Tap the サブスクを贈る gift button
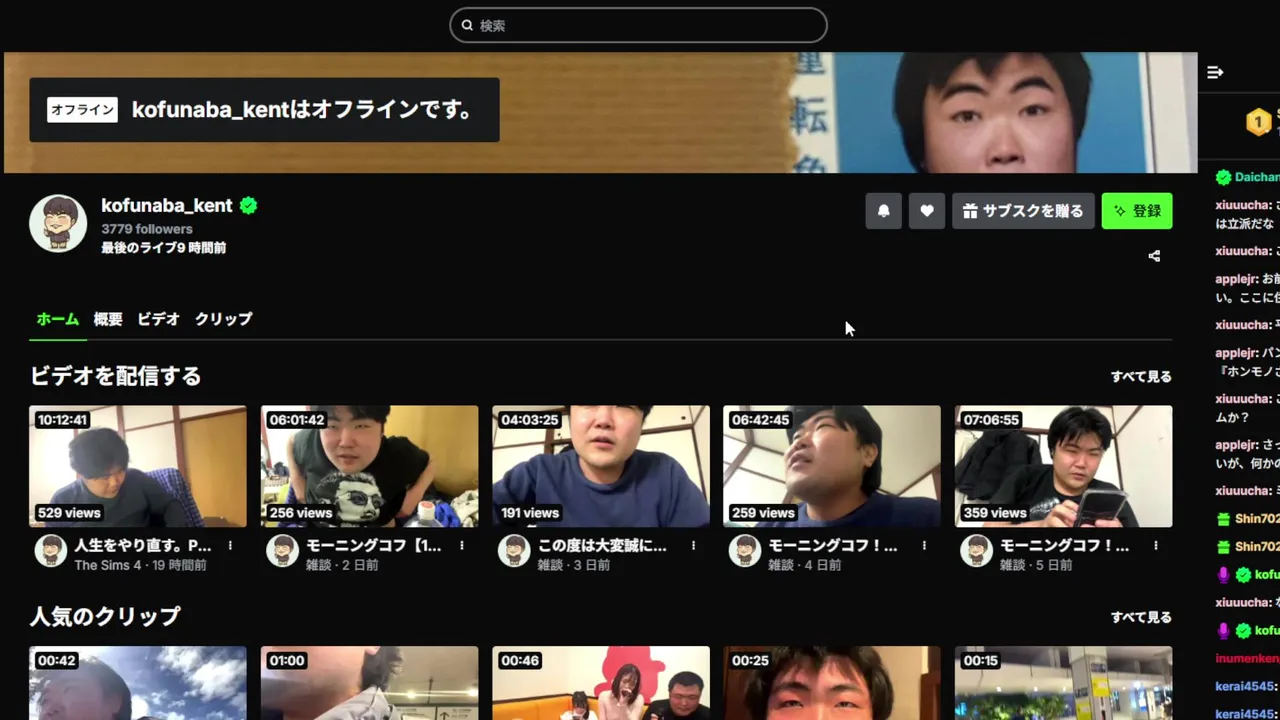The image size is (1280, 720). (x=1023, y=211)
